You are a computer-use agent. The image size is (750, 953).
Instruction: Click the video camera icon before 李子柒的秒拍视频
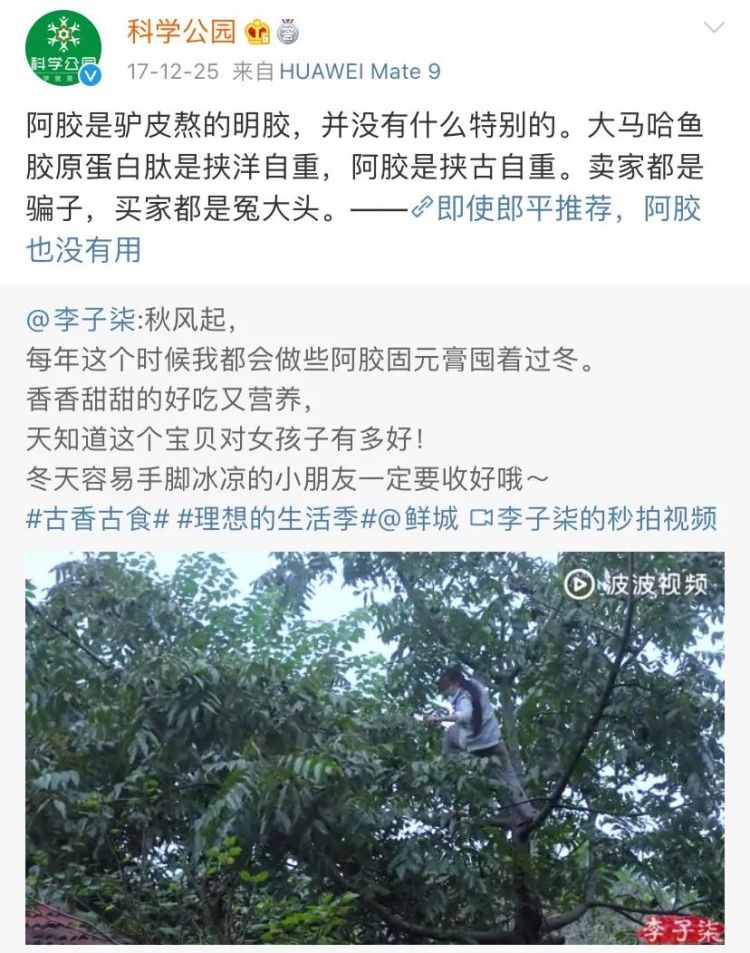(481, 519)
